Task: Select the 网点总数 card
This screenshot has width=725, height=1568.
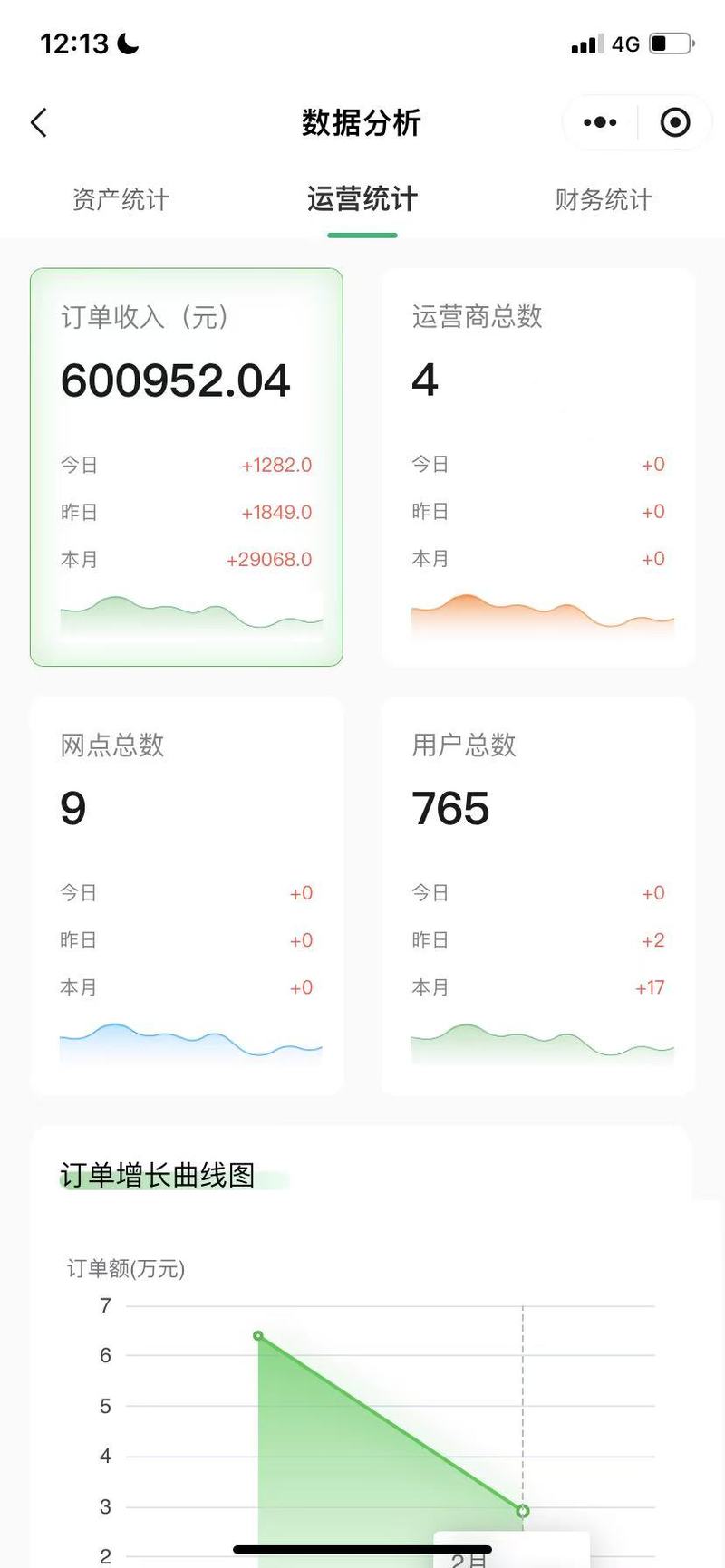Action: 187,896
